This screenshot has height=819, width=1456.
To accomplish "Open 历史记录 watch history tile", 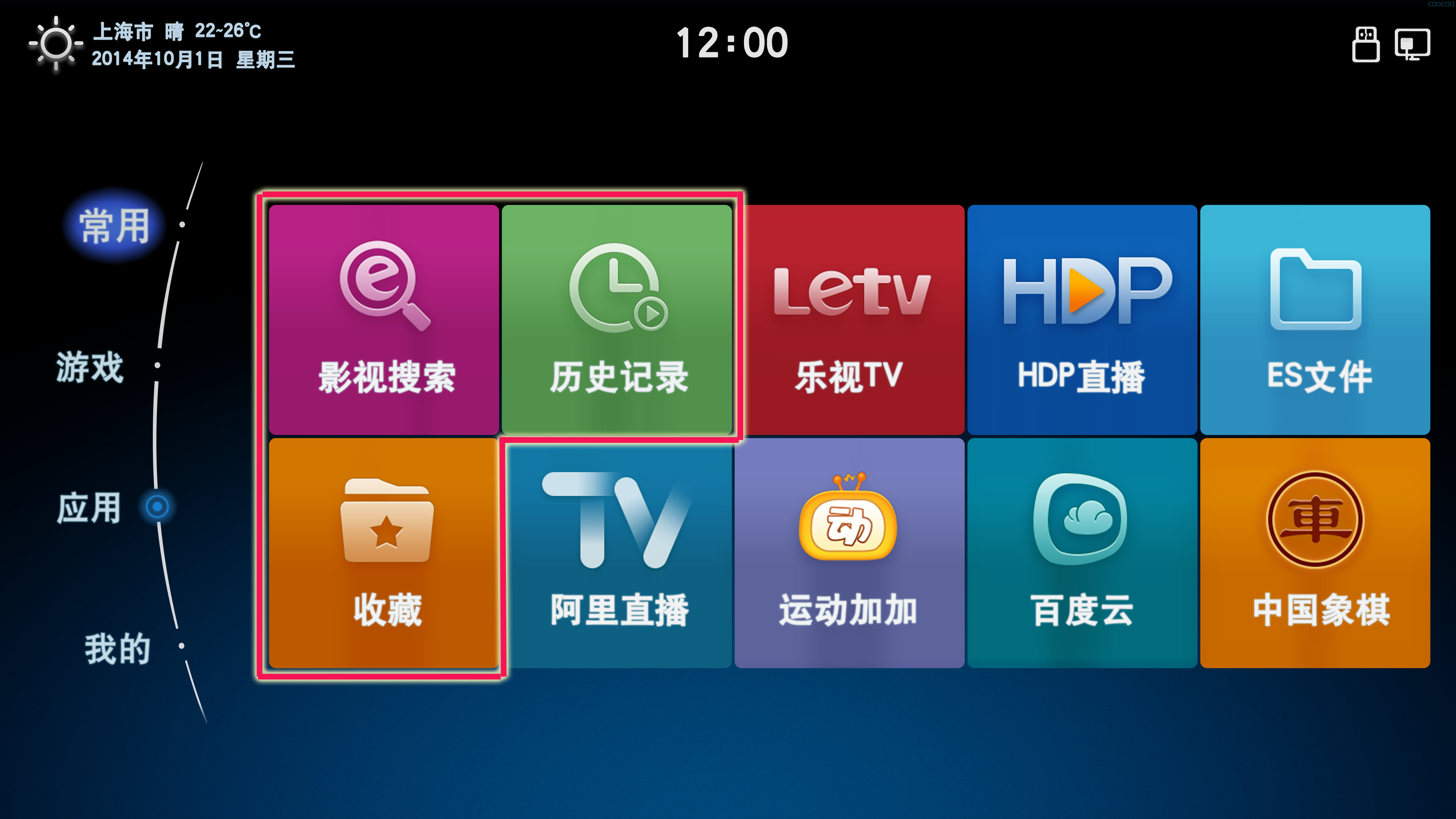I will click(x=617, y=320).
